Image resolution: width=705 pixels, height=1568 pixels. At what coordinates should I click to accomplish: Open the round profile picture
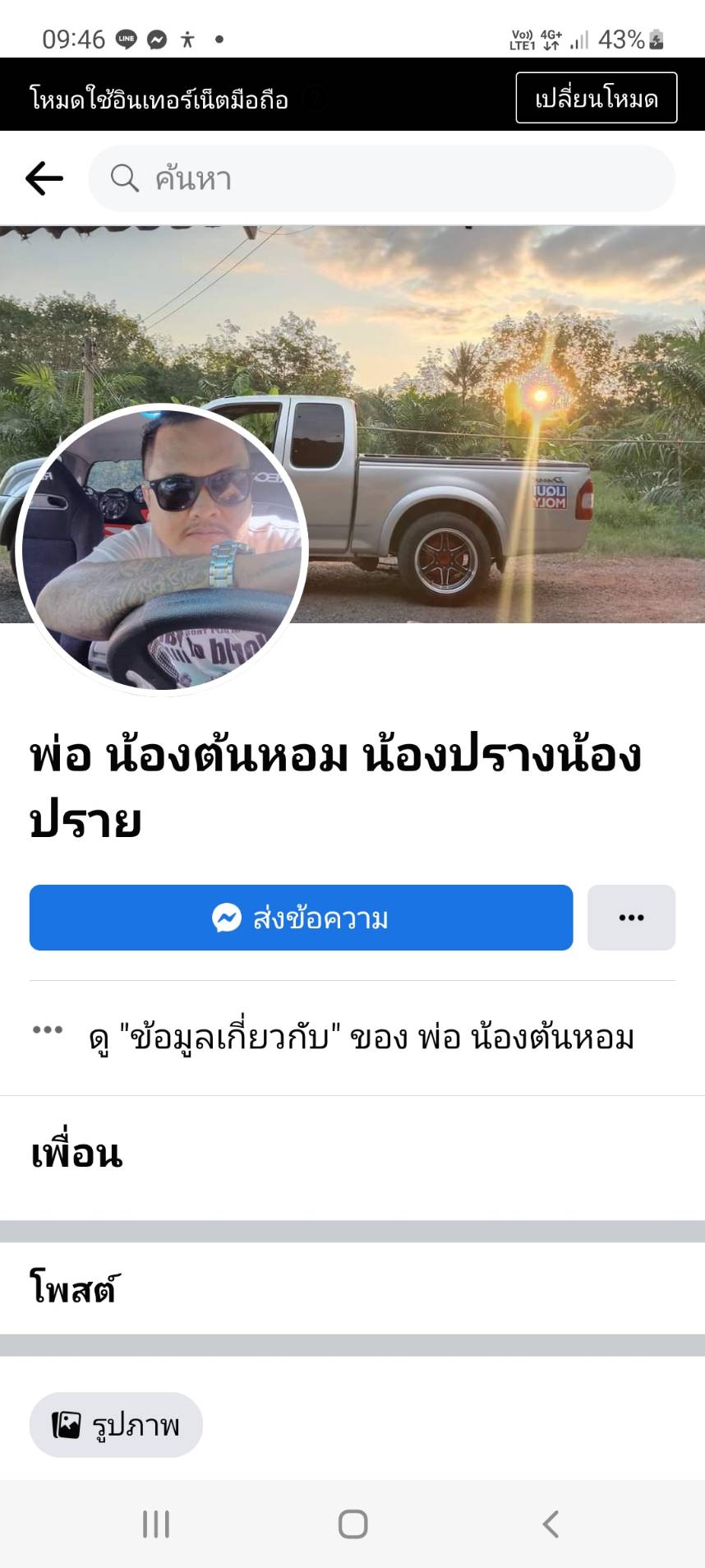162,549
